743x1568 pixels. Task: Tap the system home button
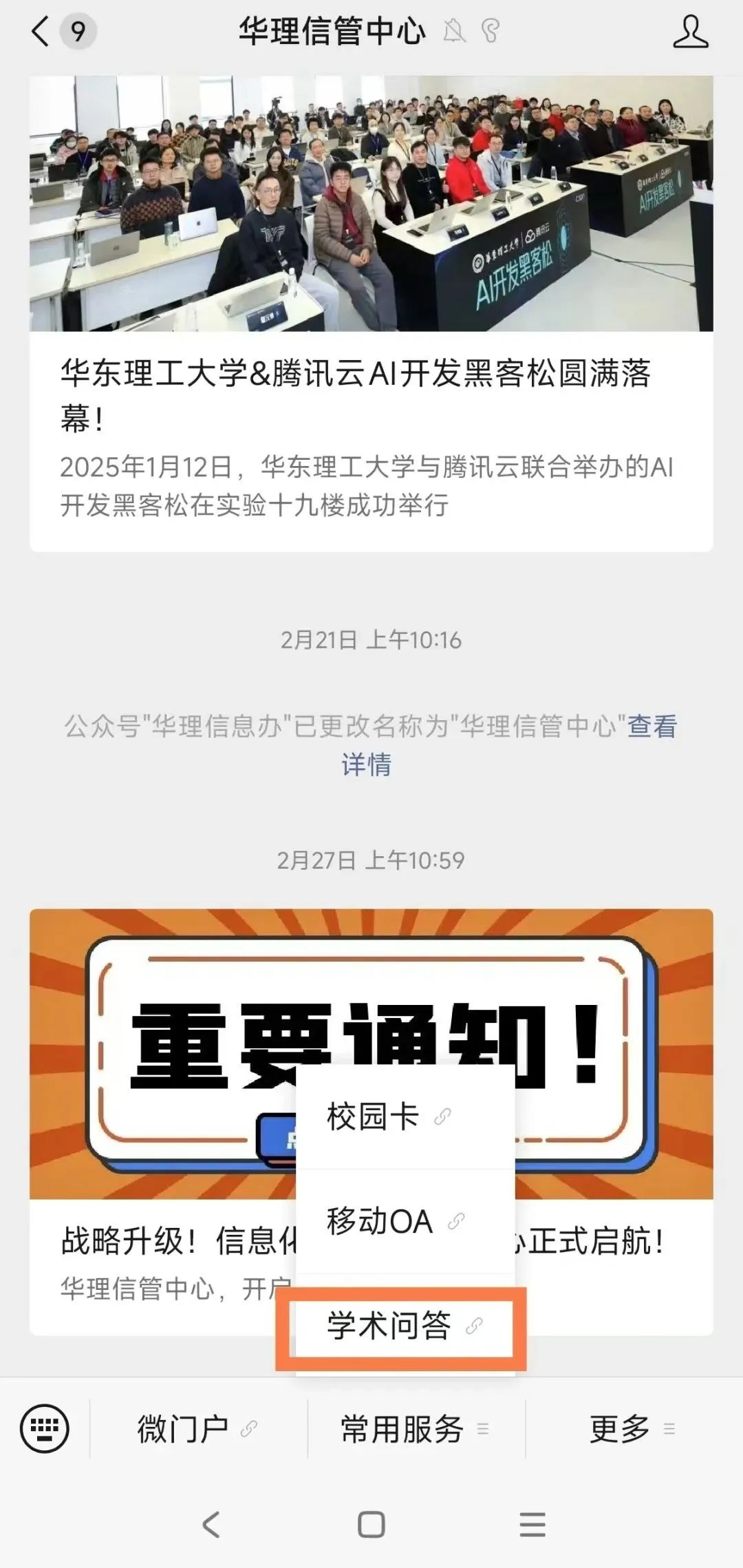pyautogui.click(x=371, y=1525)
